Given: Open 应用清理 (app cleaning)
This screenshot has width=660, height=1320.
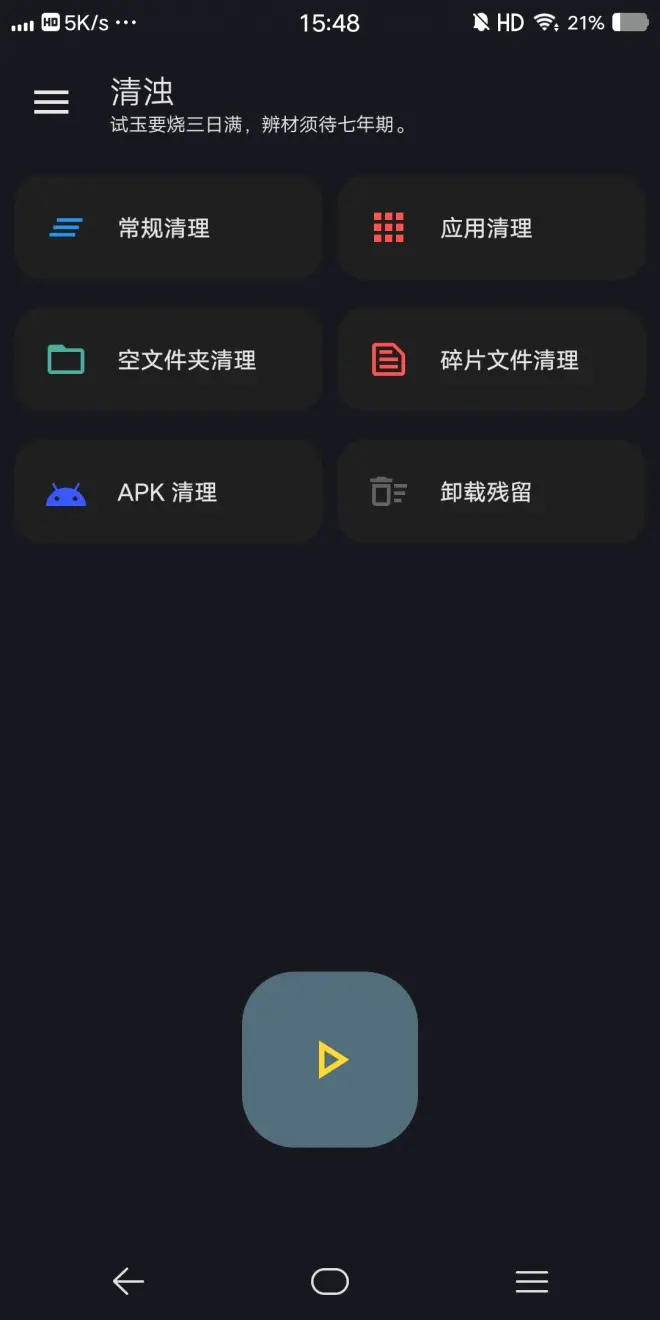Looking at the screenshot, I should (491, 228).
